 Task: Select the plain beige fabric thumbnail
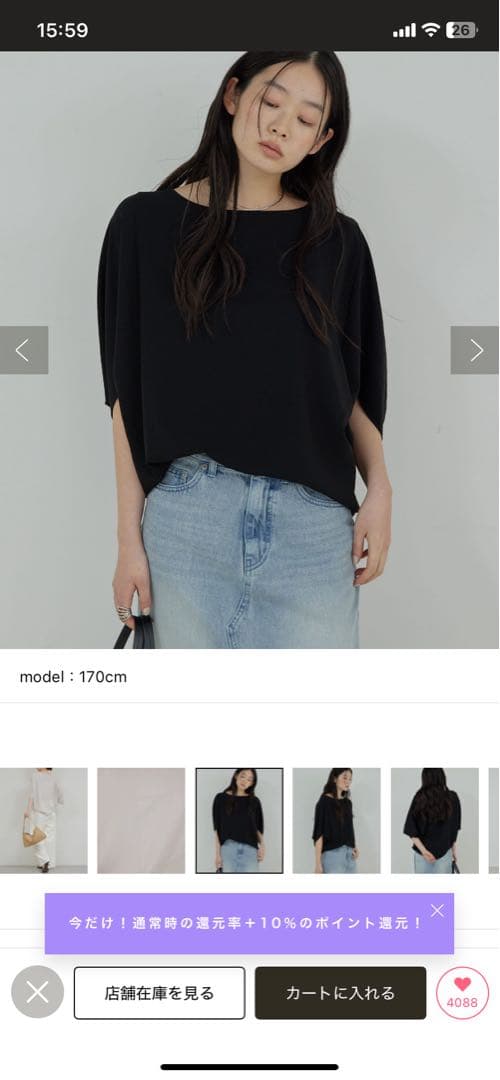(141, 820)
